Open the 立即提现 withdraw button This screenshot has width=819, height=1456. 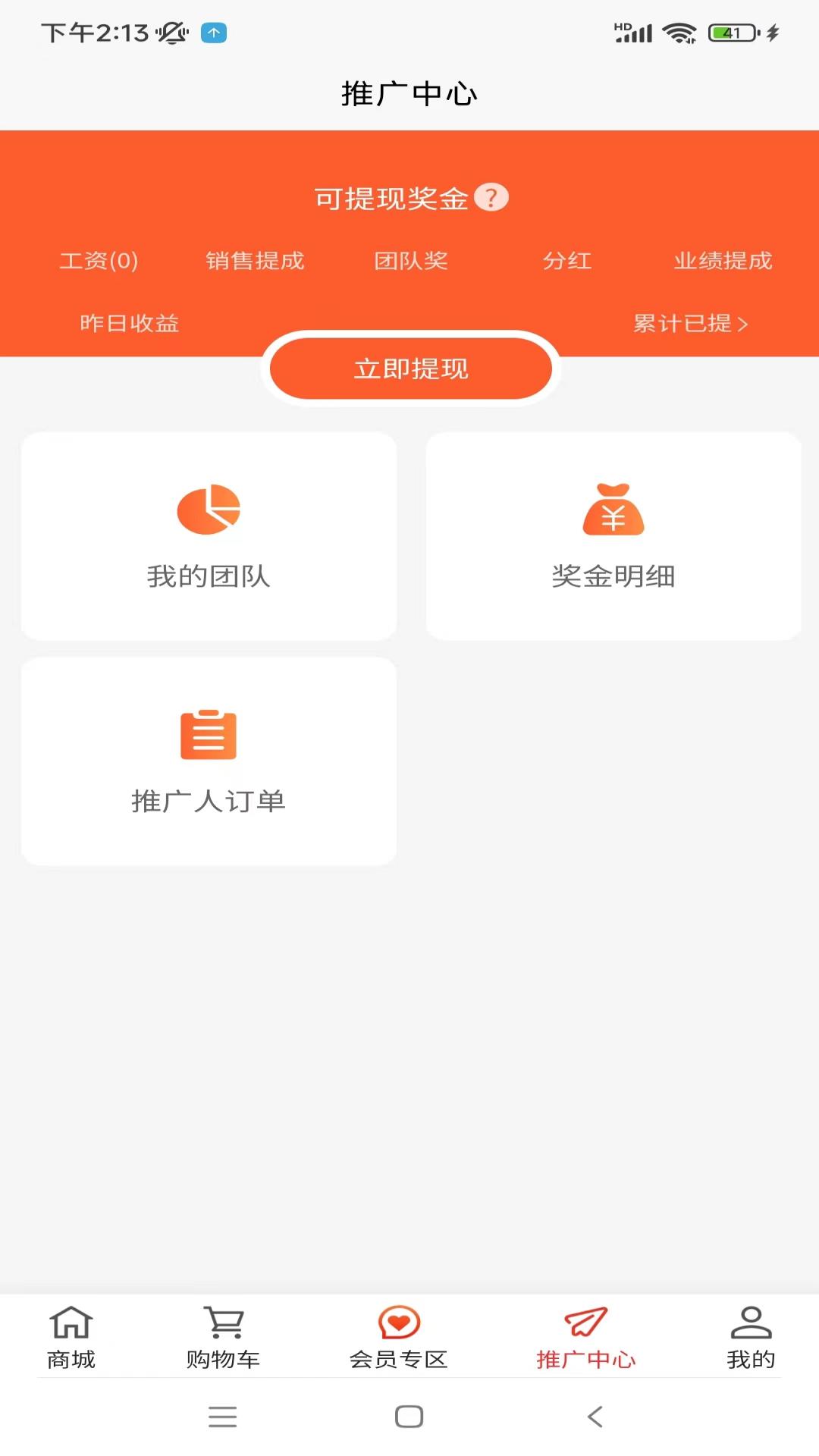[409, 369]
